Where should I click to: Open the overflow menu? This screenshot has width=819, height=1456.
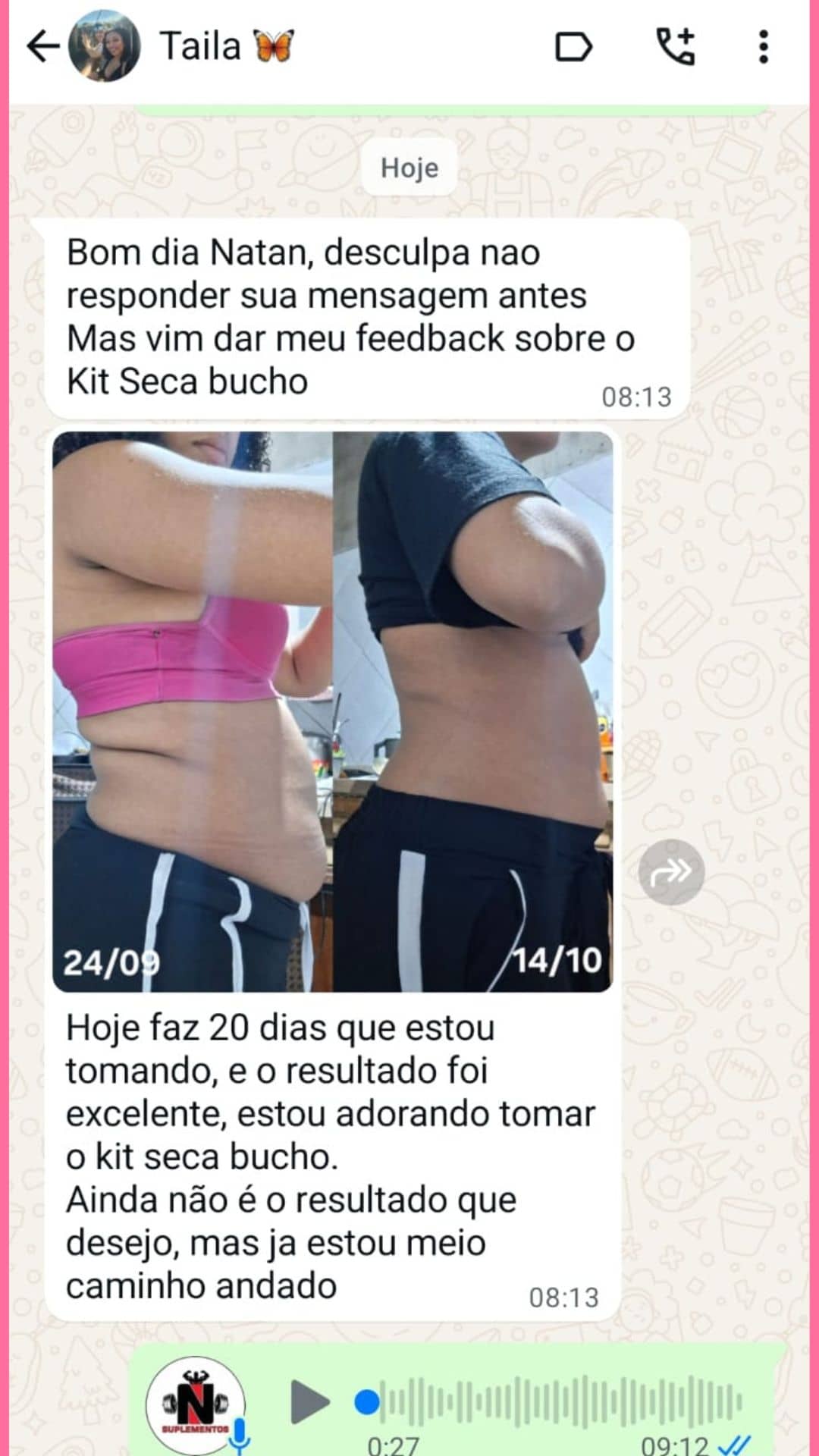(764, 46)
